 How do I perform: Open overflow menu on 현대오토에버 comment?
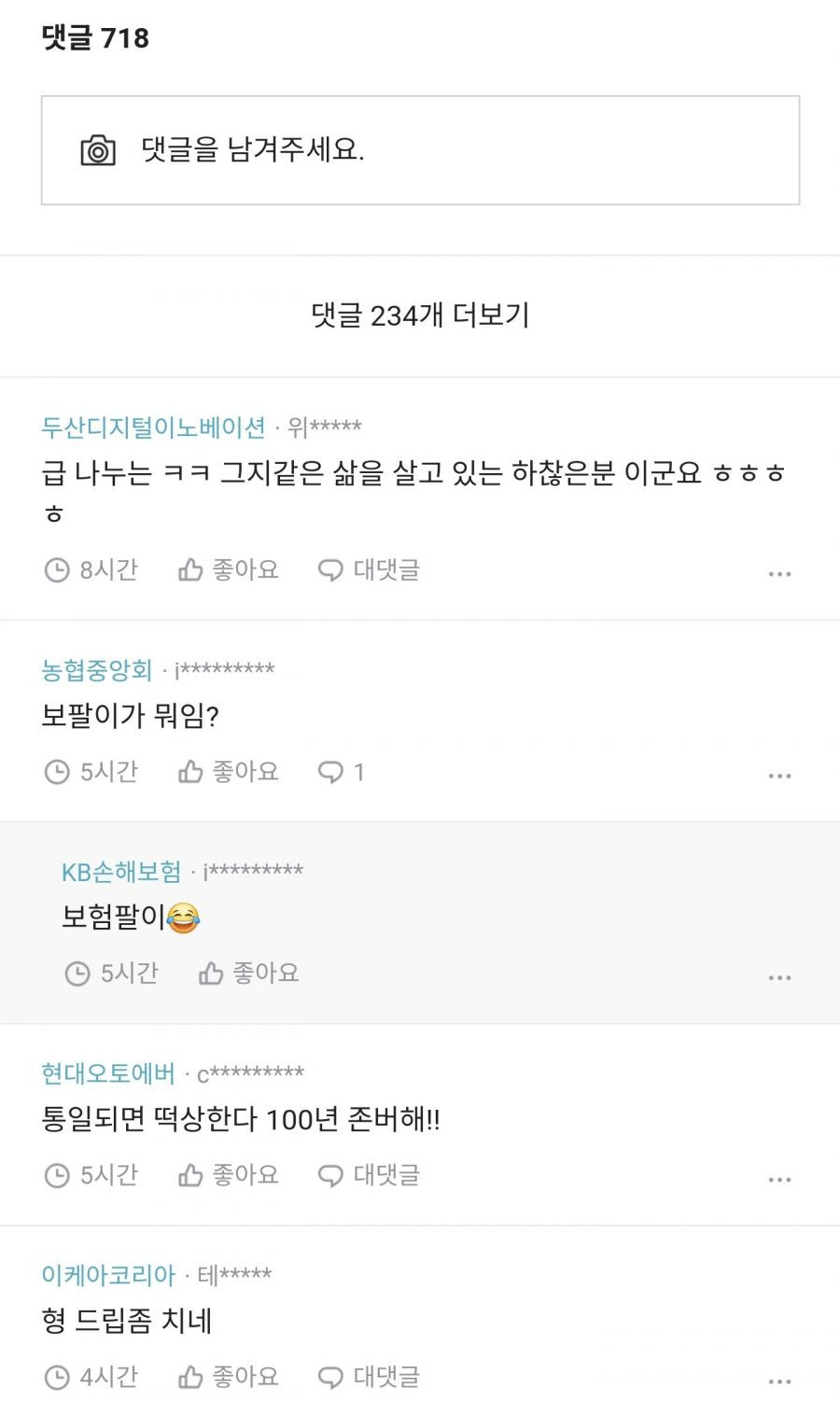click(x=779, y=1179)
